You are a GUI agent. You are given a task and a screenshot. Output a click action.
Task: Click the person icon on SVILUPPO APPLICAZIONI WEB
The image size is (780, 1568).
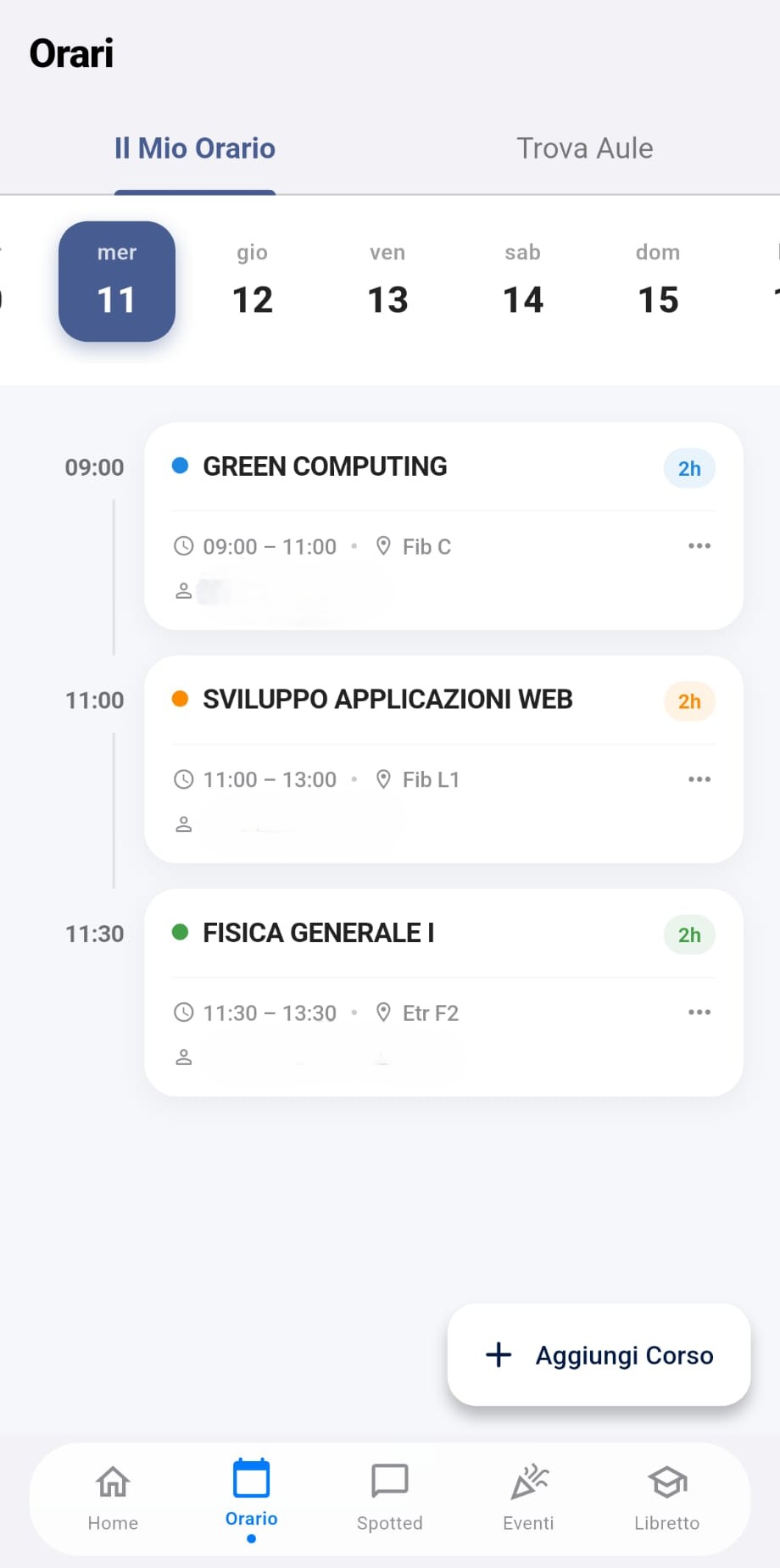click(184, 823)
